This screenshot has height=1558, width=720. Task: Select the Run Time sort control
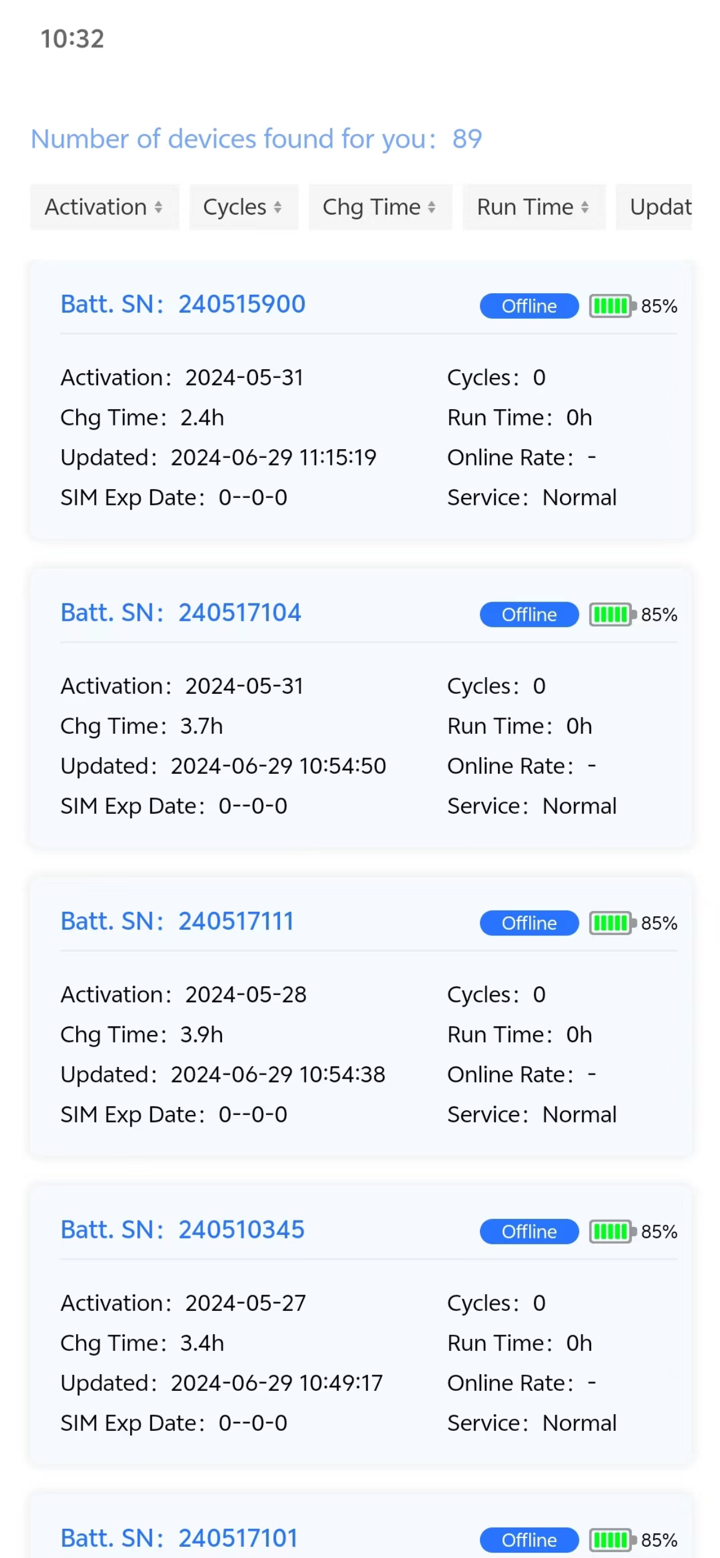click(533, 207)
